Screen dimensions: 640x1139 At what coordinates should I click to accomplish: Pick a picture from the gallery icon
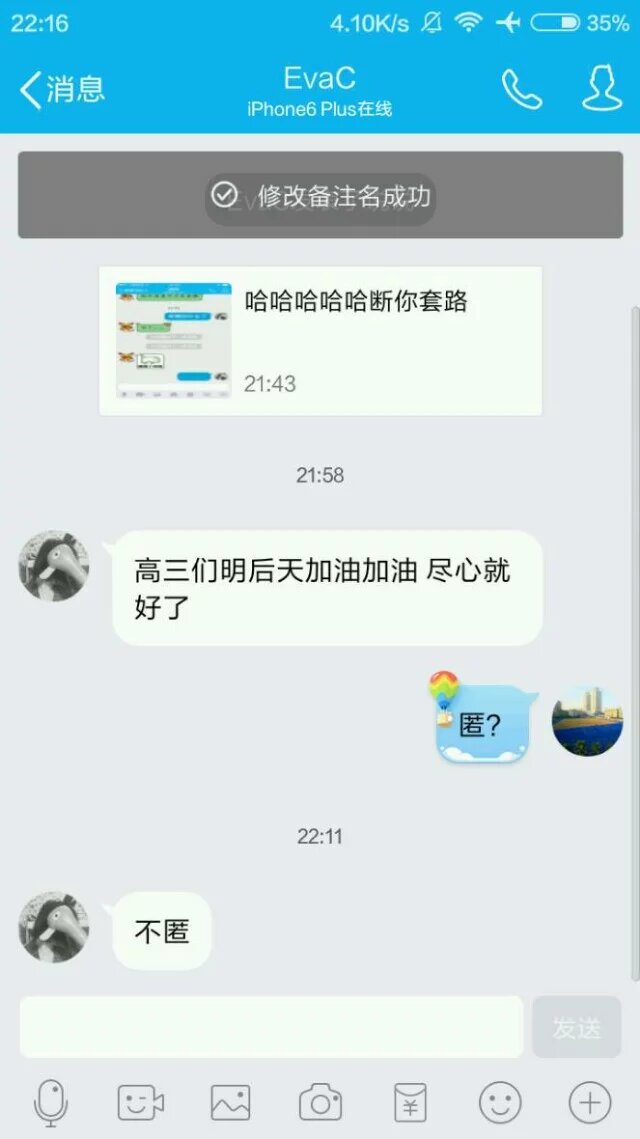point(230,1103)
